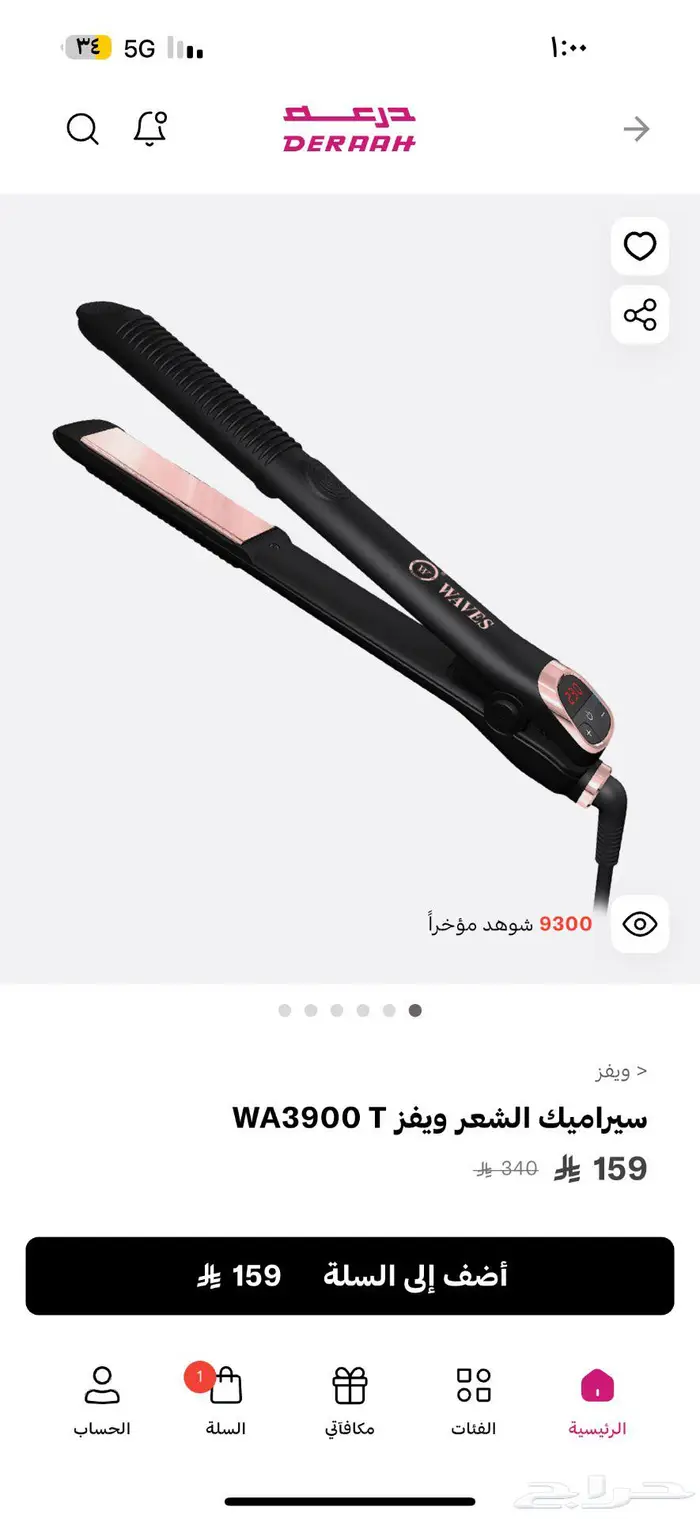This screenshot has width=700, height=1519.
Task: Switch to the الفئات tab
Action: coord(473,1400)
